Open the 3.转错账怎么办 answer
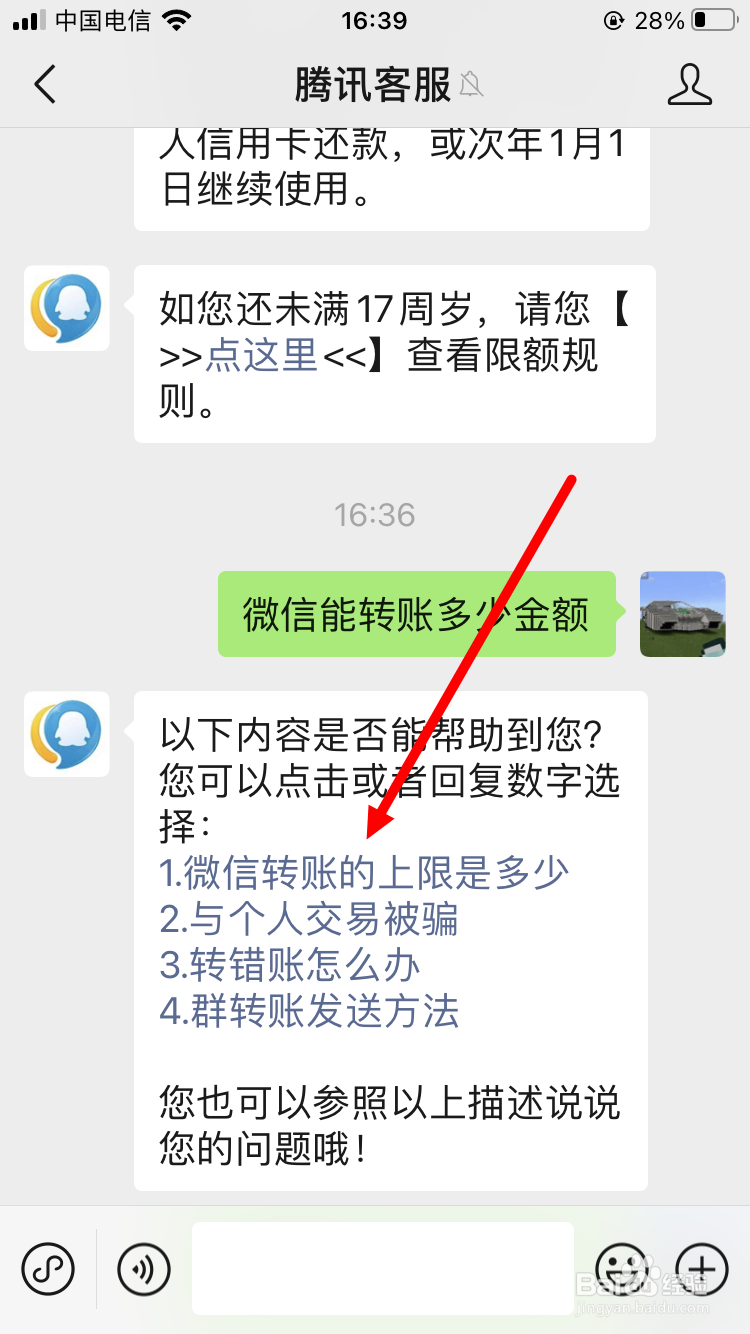This screenshot has width=750, height=1334. tap(290, 966)
